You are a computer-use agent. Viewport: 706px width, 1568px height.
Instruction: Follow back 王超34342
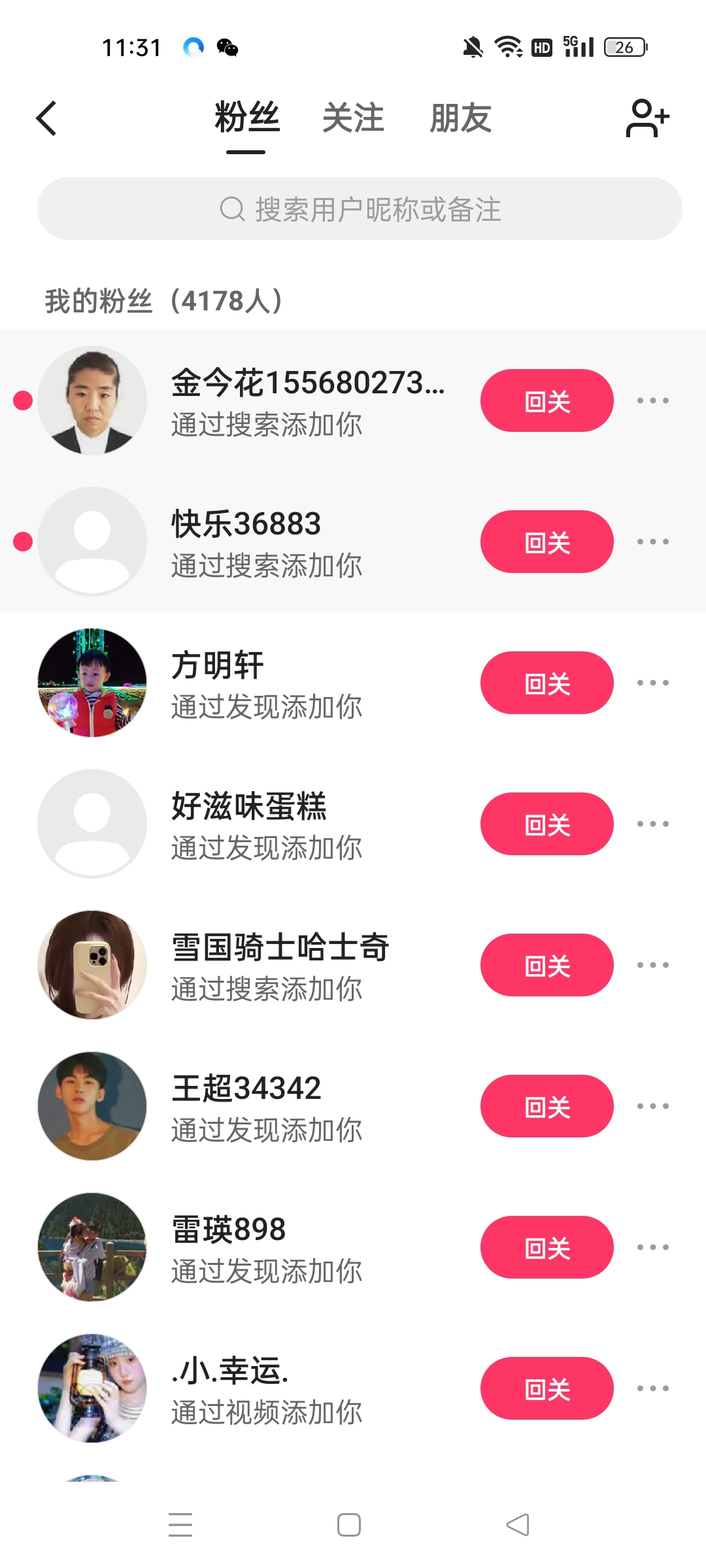(546, 1106)
